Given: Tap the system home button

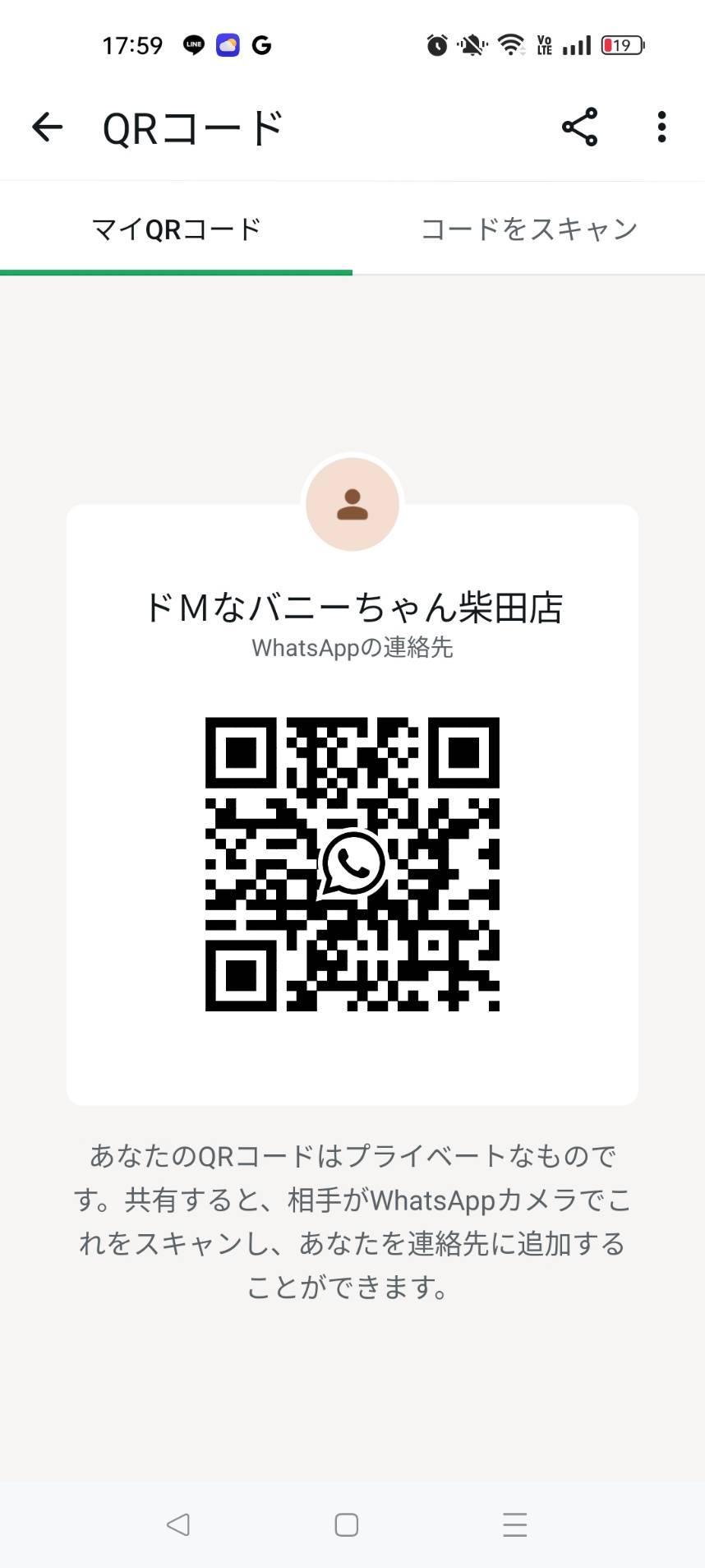Looking at the screenshot, I should coord(346,1524).
